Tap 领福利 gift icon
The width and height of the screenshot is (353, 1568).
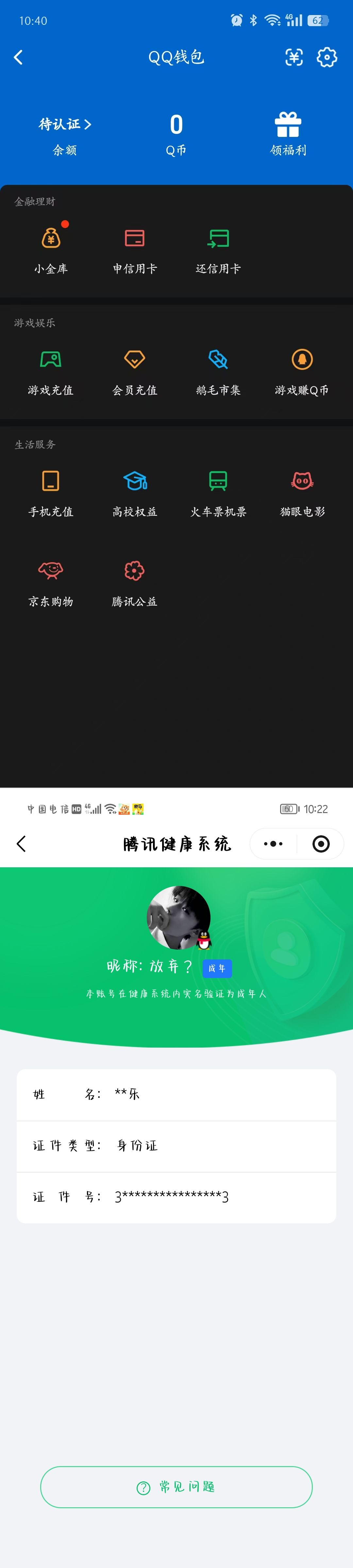(288, 125)
